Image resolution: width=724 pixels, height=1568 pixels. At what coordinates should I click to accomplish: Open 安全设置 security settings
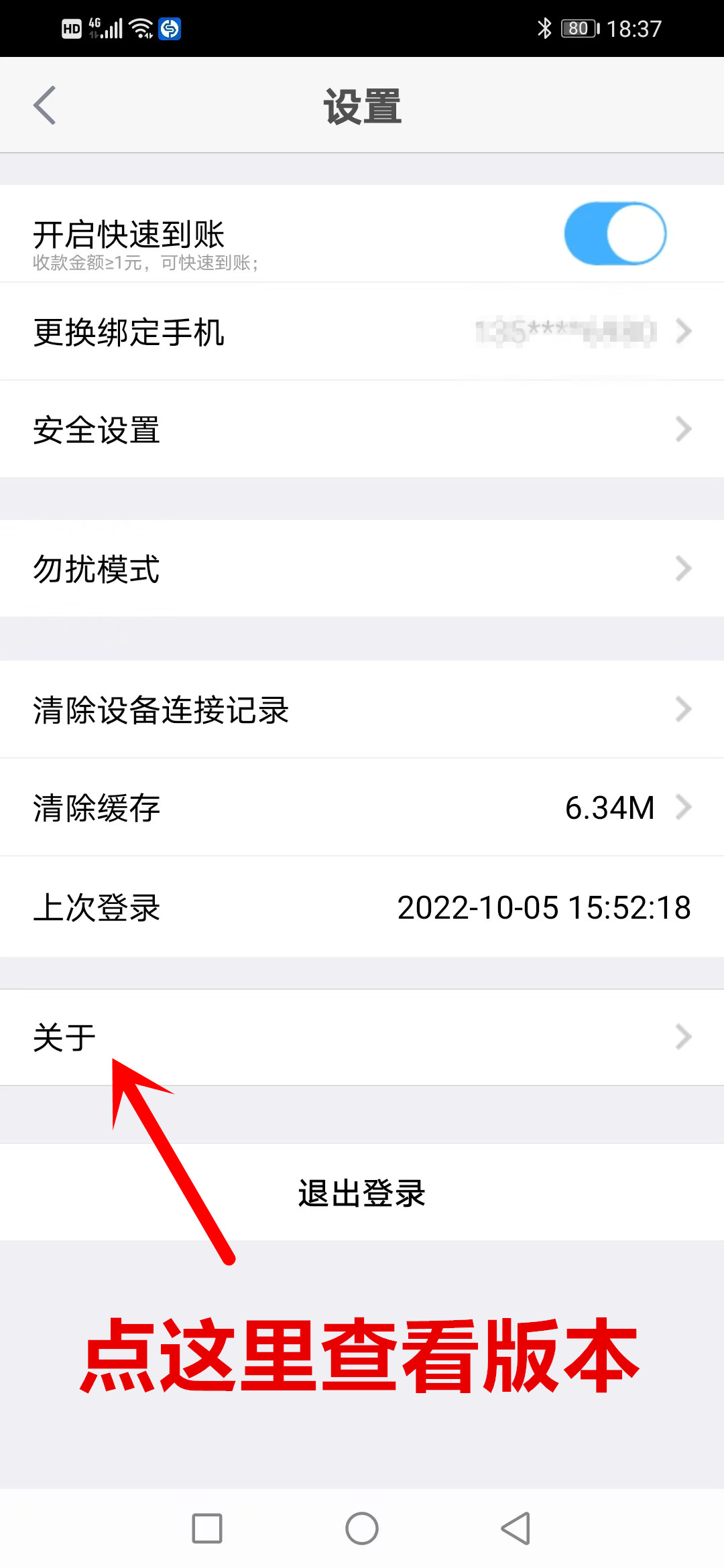(362, 430)
